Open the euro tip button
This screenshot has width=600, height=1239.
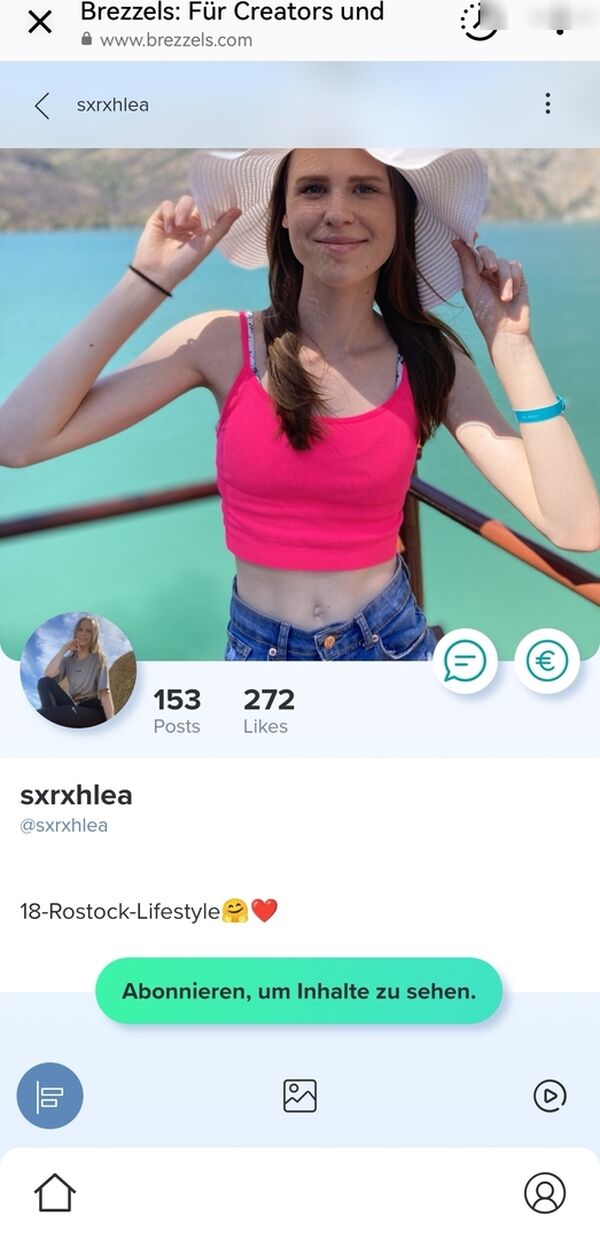point(547,661)
